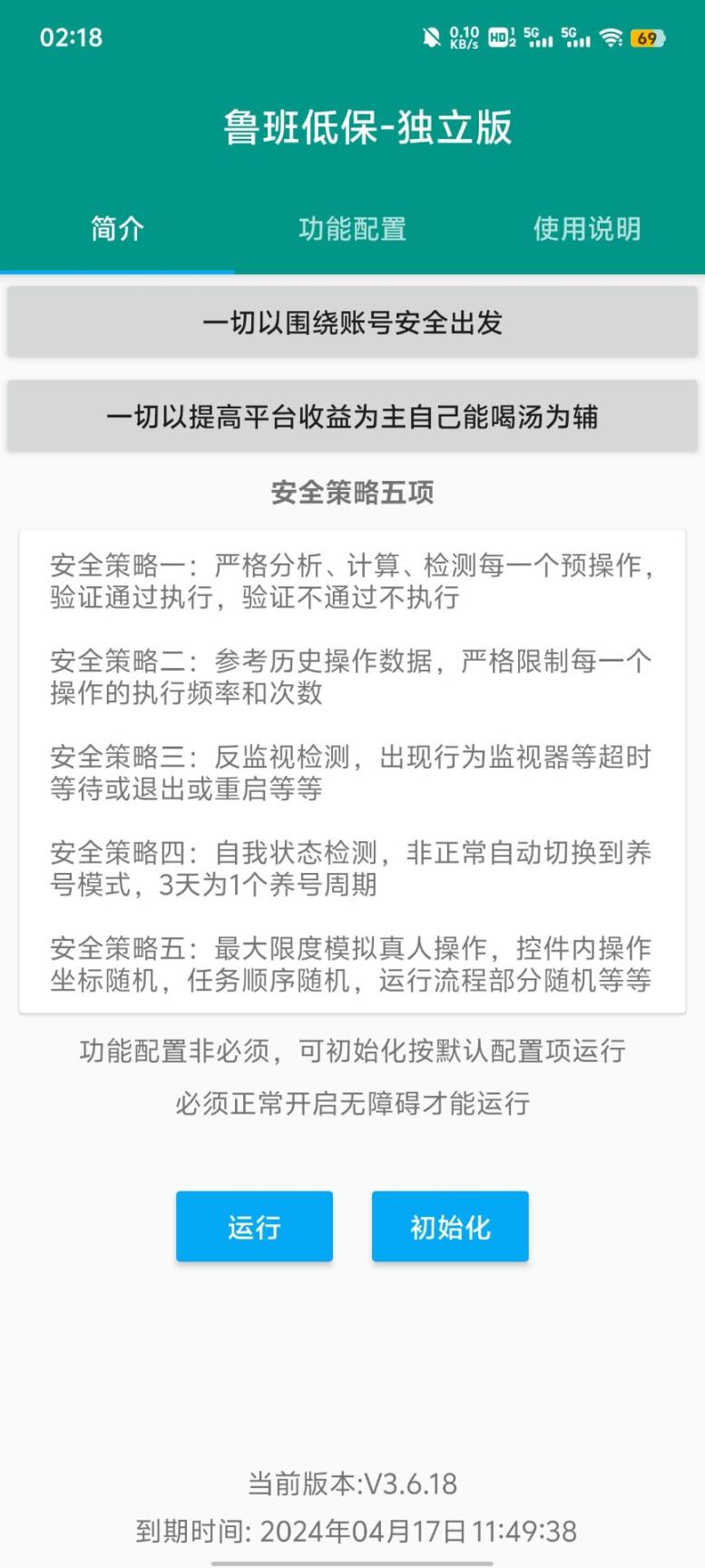Switch to the 功能配置 tab
Viewport: 705px width, 1568px height.
click(352, 230)
